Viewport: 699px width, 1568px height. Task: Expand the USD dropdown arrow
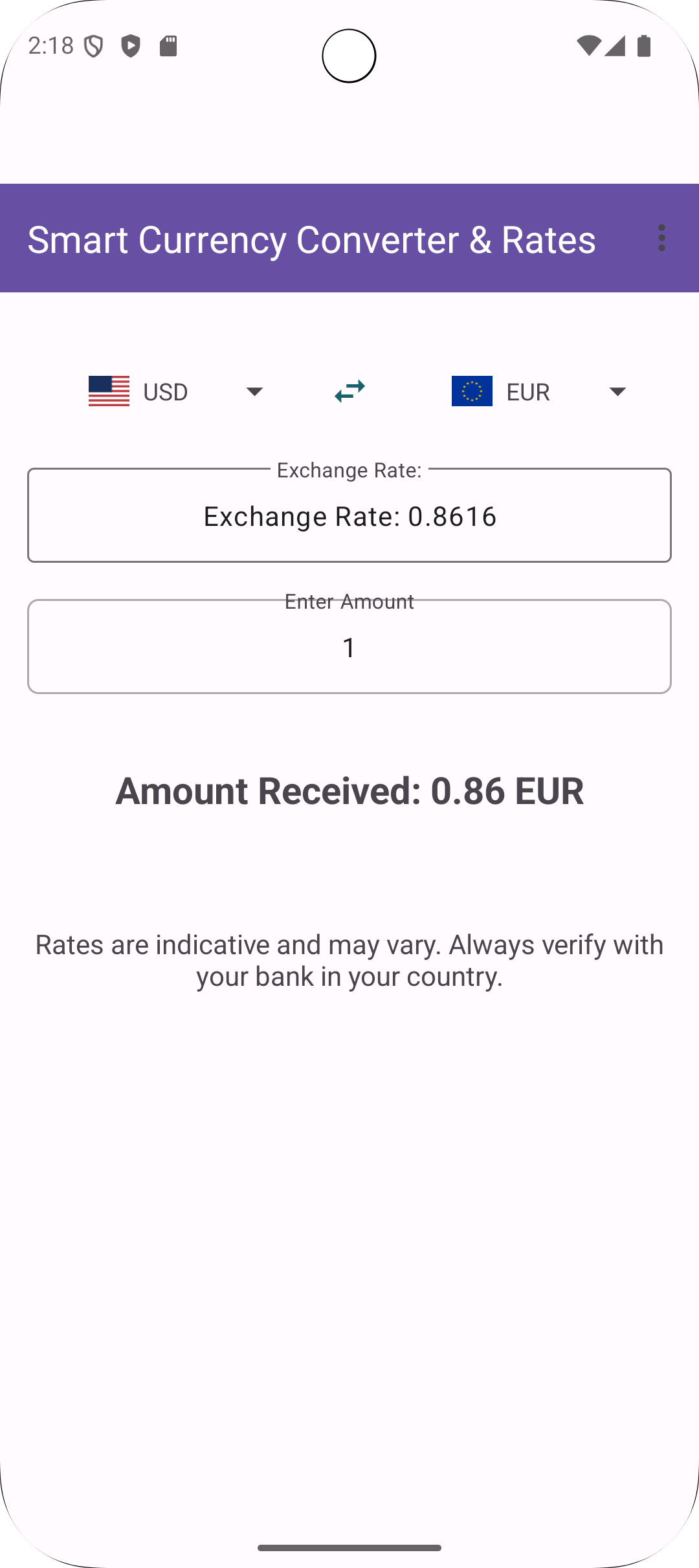pyautogui.click(x=254, y=391)
